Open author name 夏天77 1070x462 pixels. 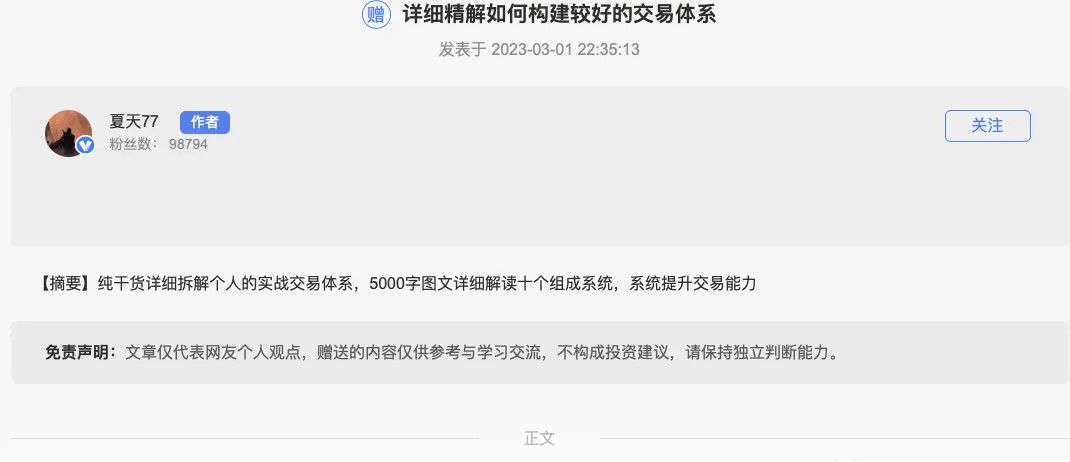134,122
